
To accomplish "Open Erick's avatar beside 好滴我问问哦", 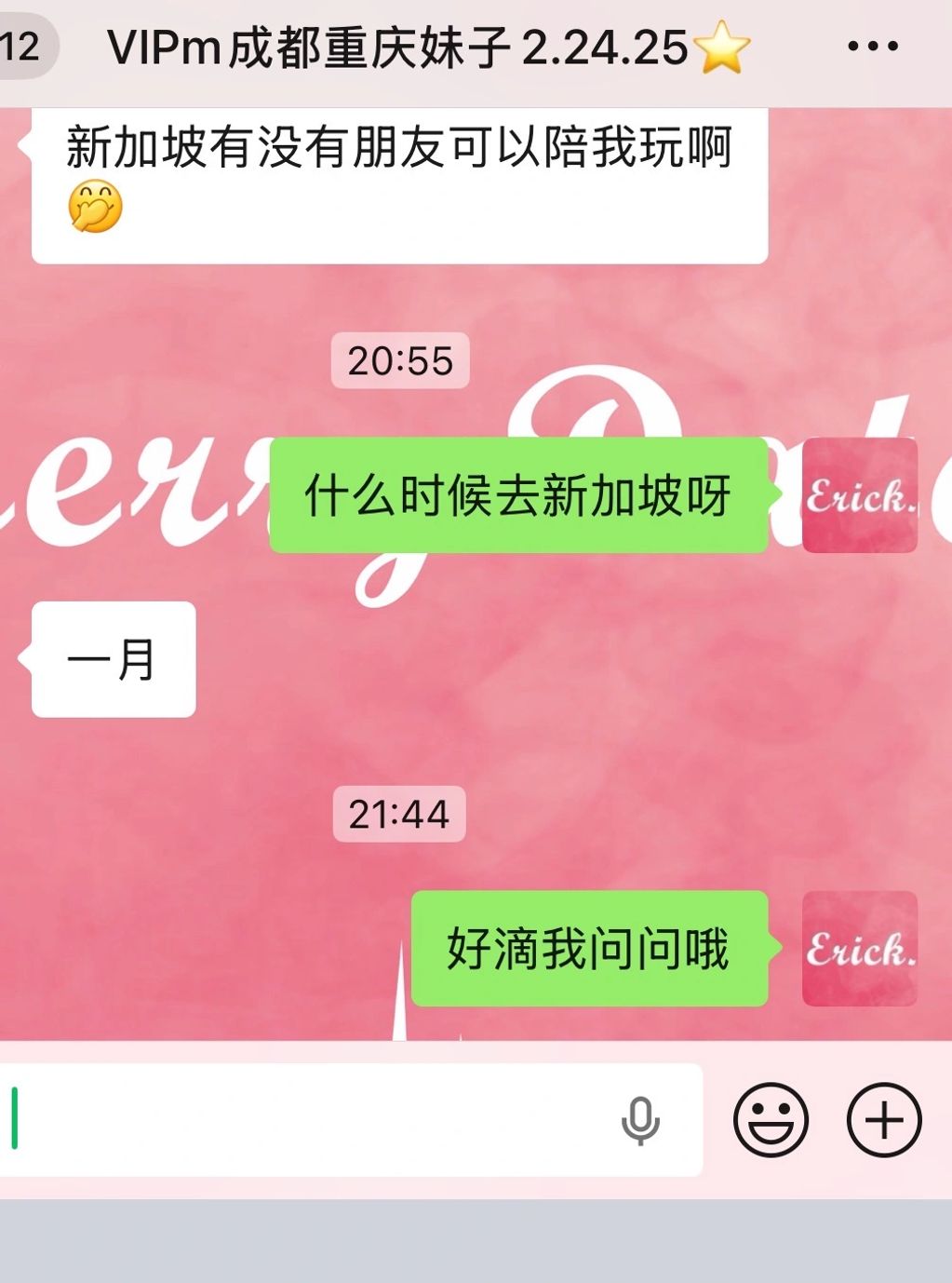I will click(859, 949).
